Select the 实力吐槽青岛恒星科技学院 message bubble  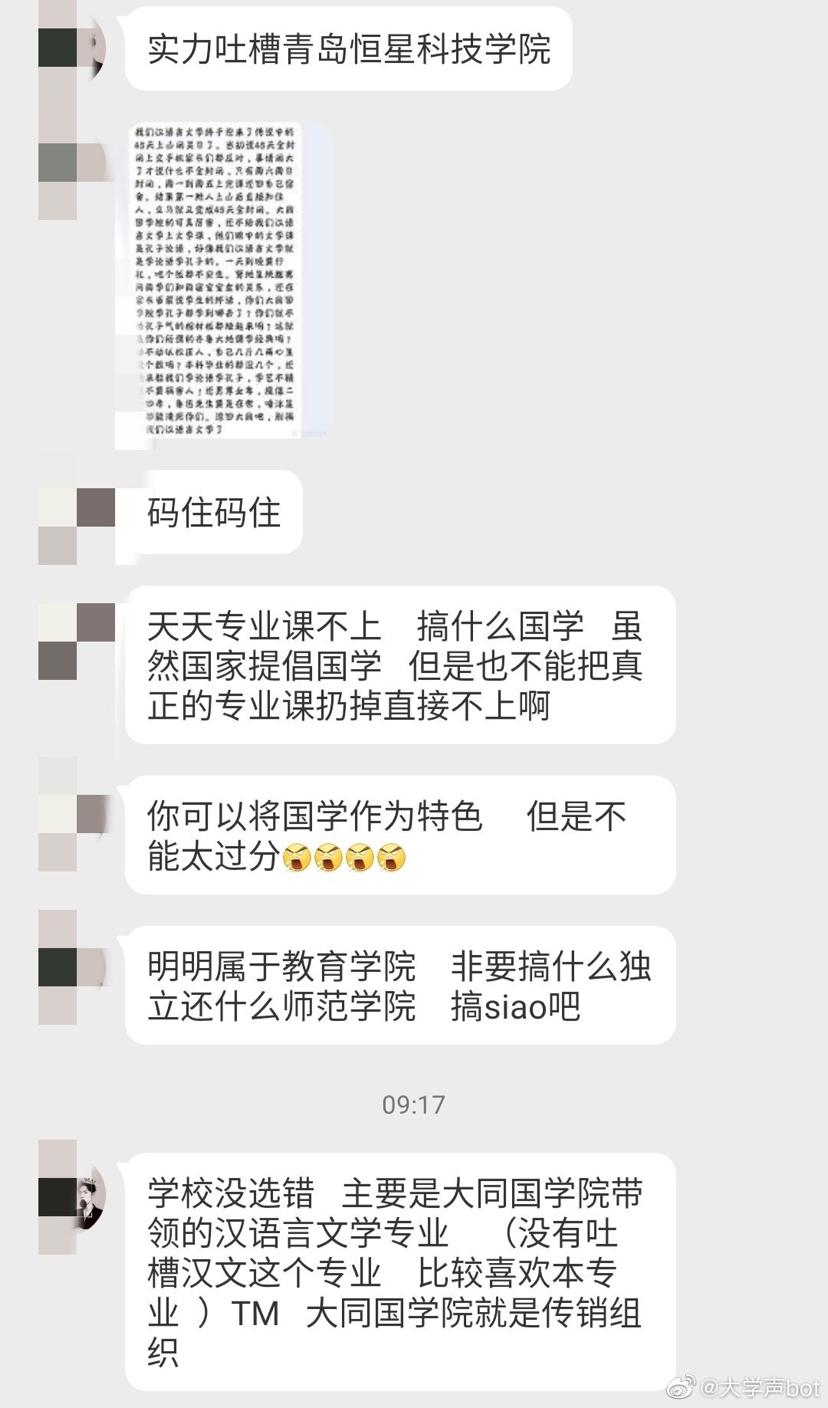click(x=347, y=45)
